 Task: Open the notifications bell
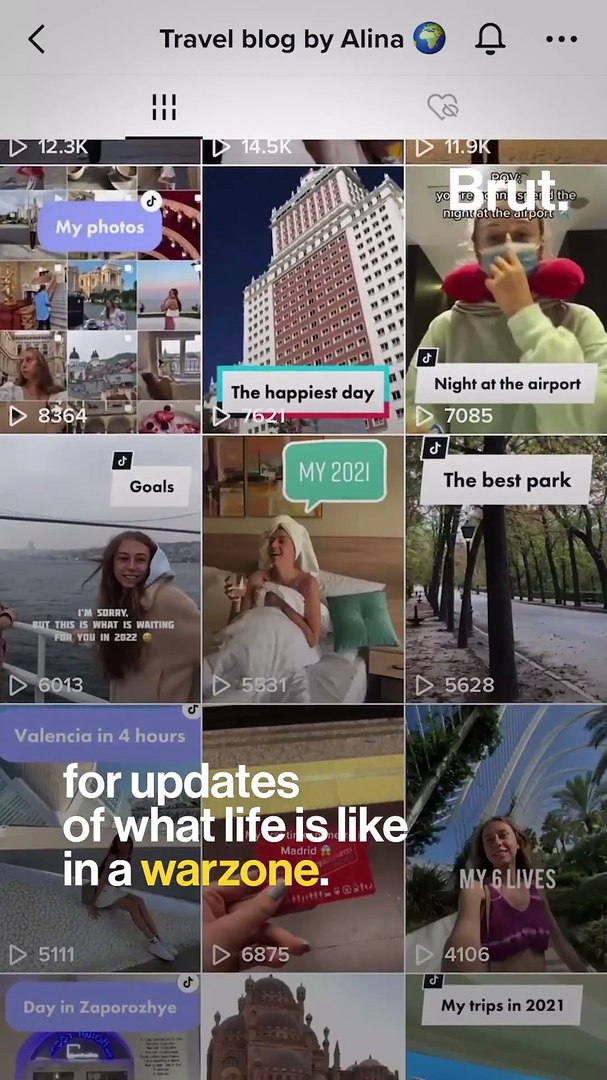pyautogui.click(x=490, y=40)
